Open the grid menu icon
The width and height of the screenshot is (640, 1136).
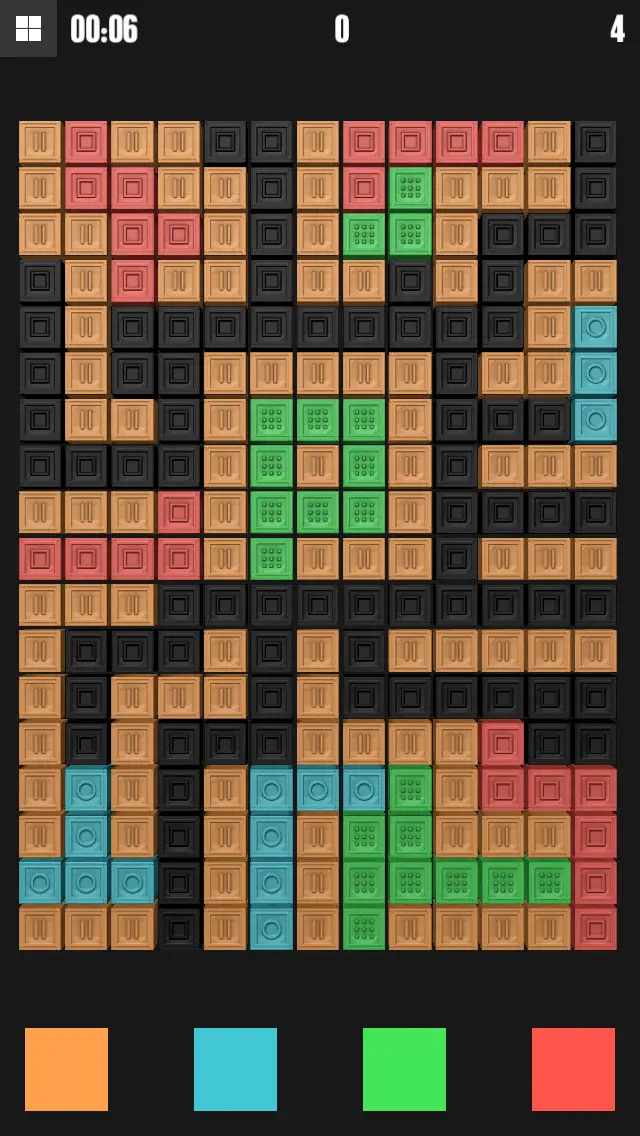[x=28, y=28]
